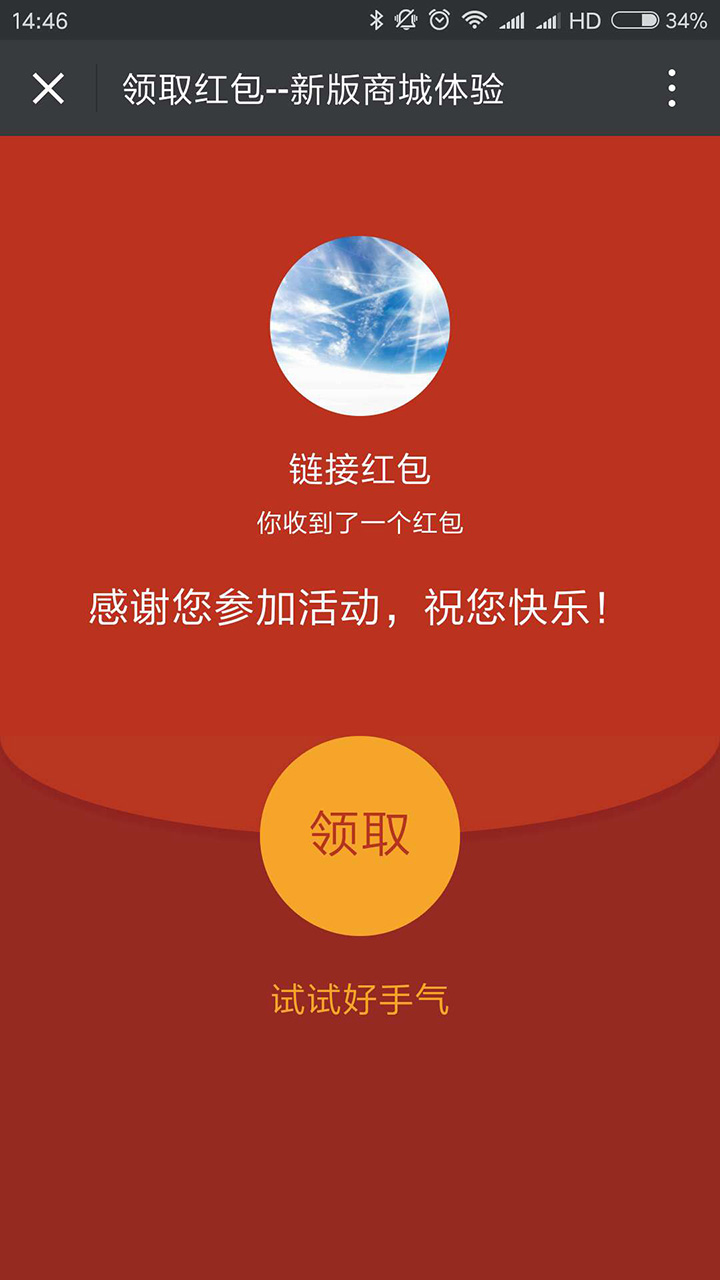Tap the 领取 button to claim packet
The image size is (720, 1280).
coord(360,835)
